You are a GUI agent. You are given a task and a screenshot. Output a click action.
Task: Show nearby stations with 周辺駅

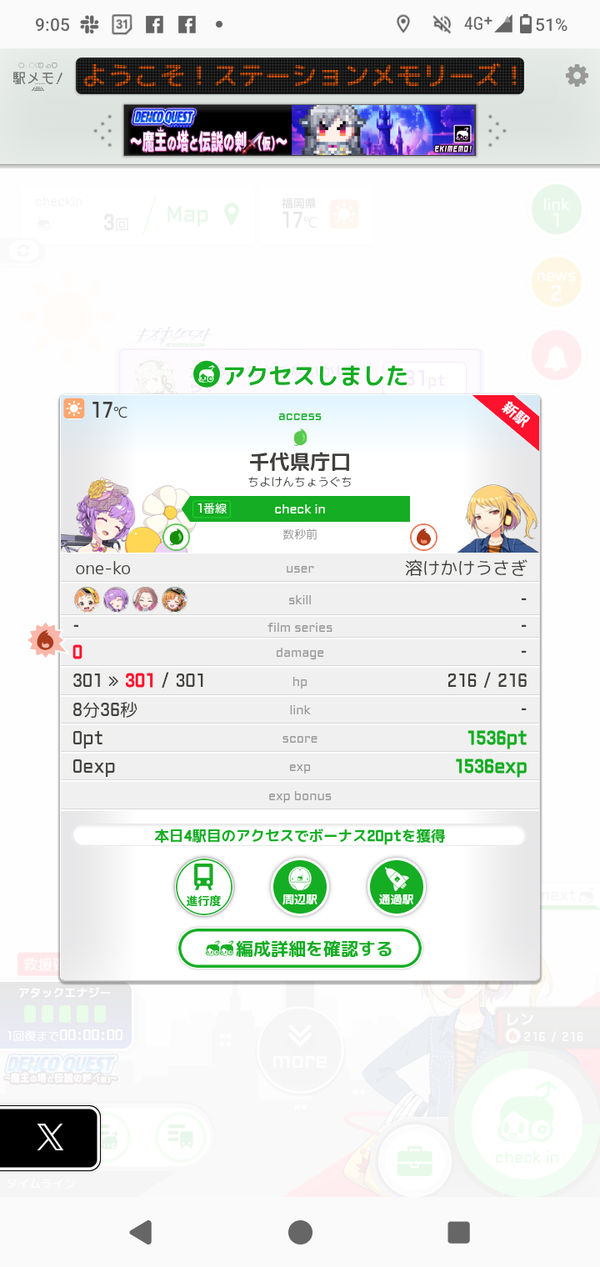coord(300,885)
